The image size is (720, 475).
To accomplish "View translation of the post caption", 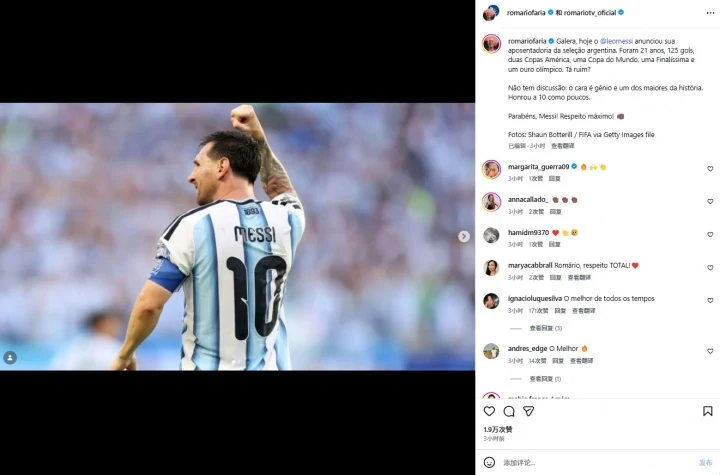I will pos(562,146).
